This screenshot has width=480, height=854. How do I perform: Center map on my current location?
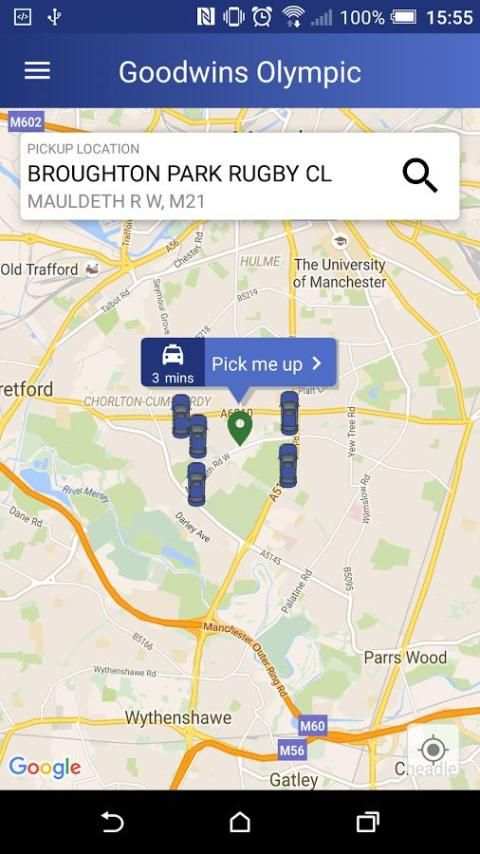pos(433,750)
